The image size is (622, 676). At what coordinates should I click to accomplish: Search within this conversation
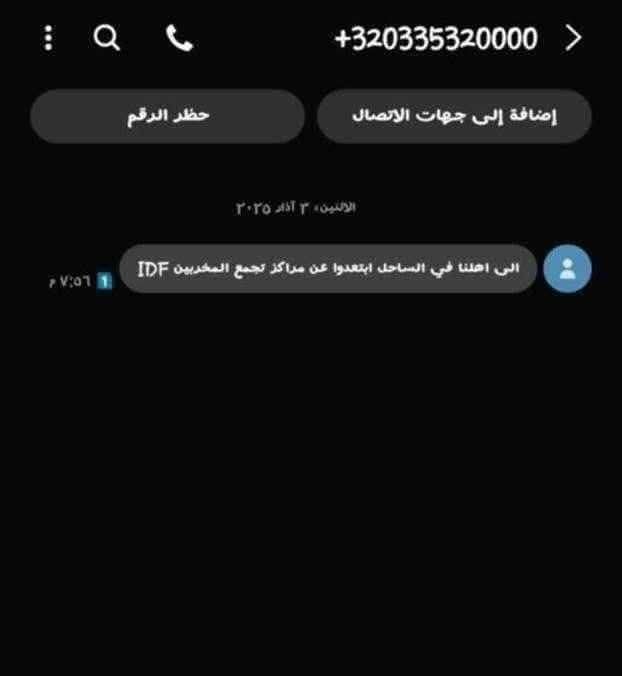107,39
